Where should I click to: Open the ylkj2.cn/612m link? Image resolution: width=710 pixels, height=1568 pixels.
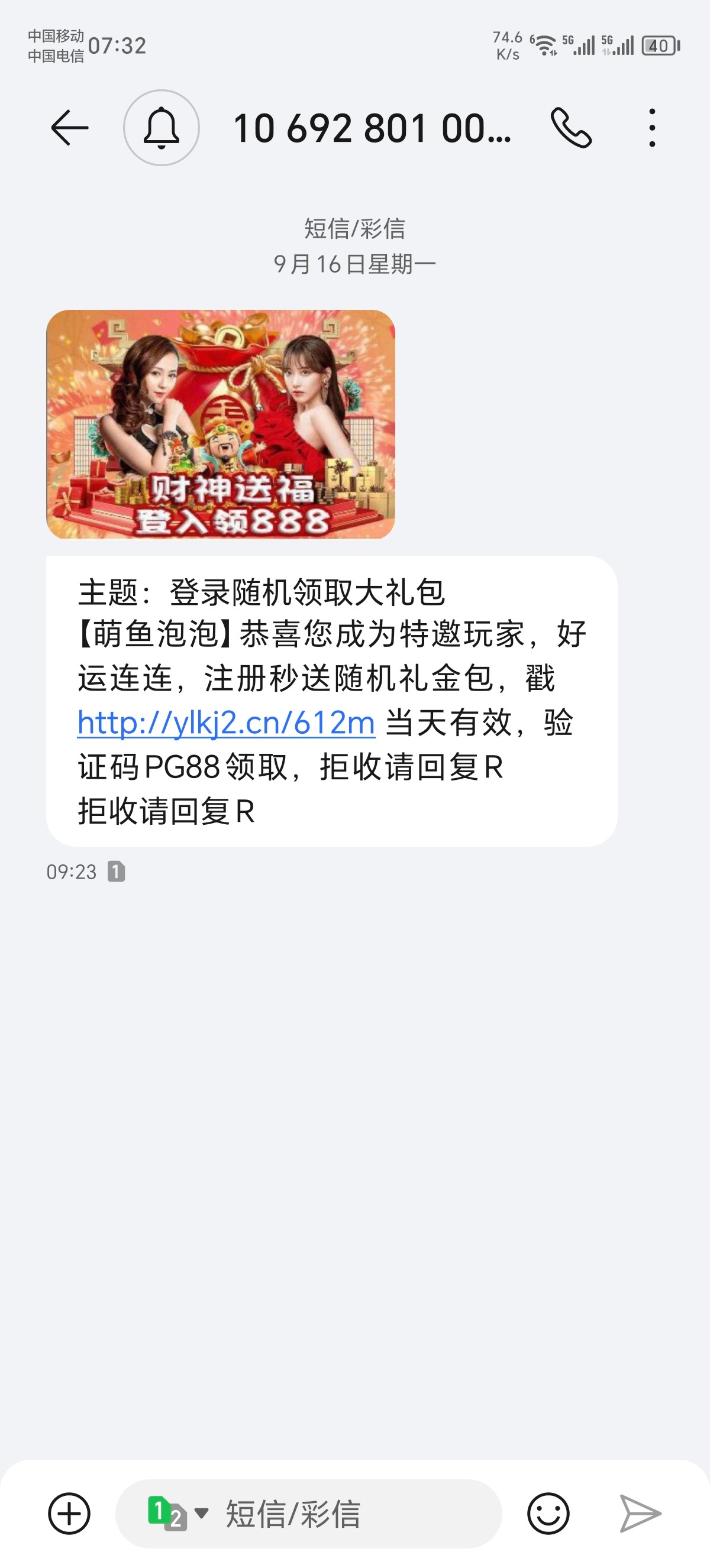(x=226, y=723)
